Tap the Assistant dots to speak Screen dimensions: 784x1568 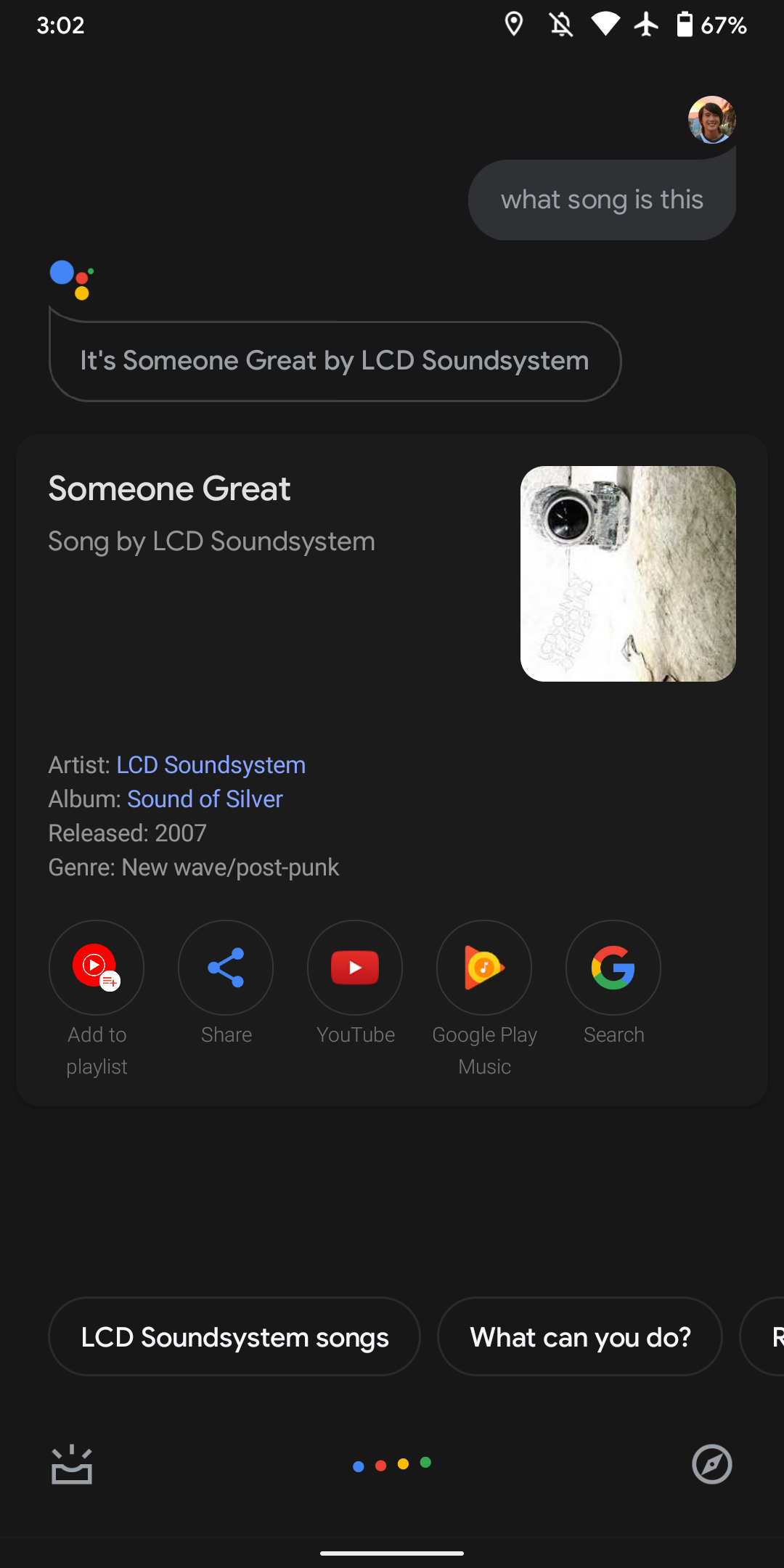coord(392,1464)
